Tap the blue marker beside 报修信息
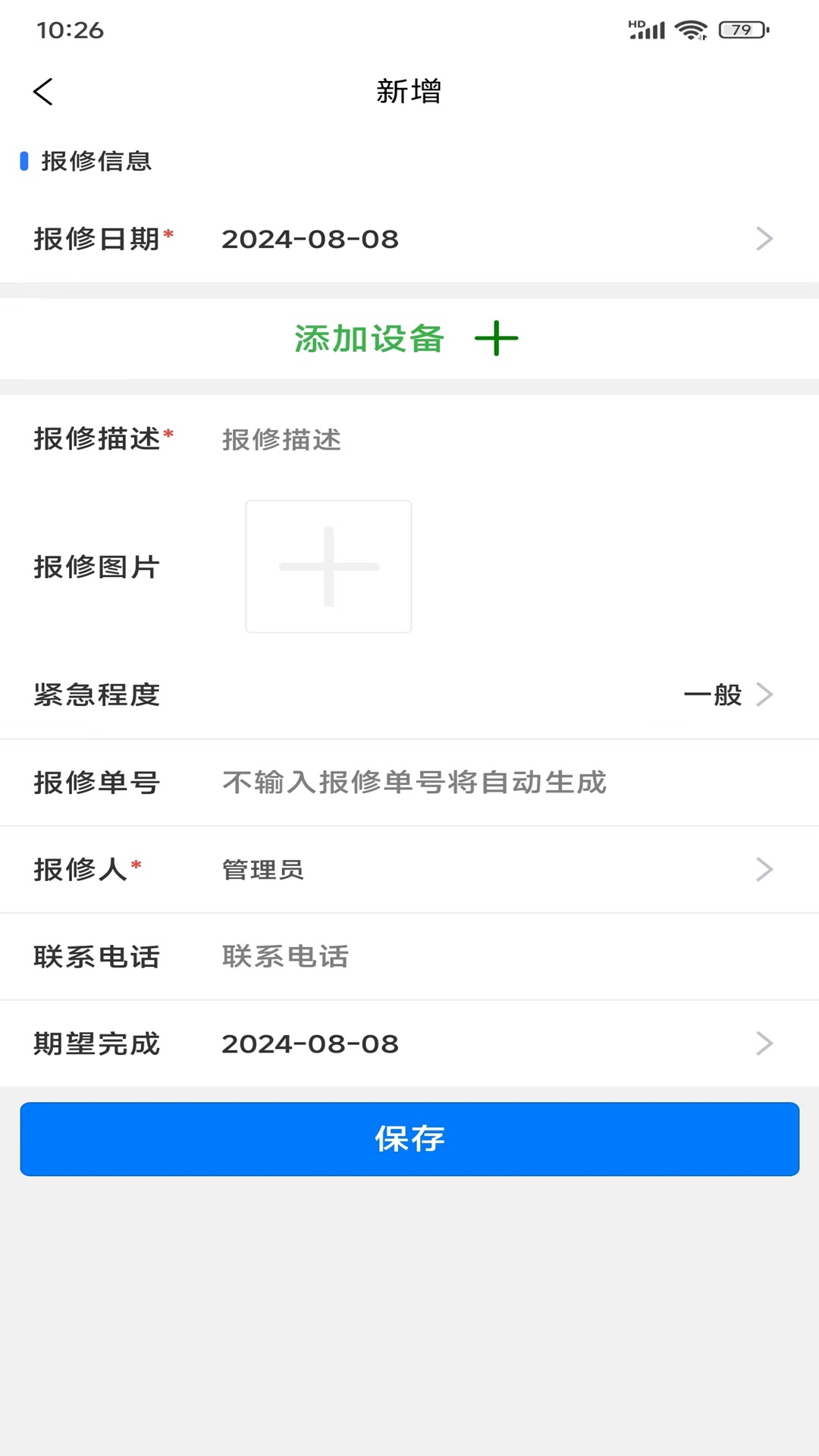Viewport: 819px width, 1456px height. [x=25, y=160]
